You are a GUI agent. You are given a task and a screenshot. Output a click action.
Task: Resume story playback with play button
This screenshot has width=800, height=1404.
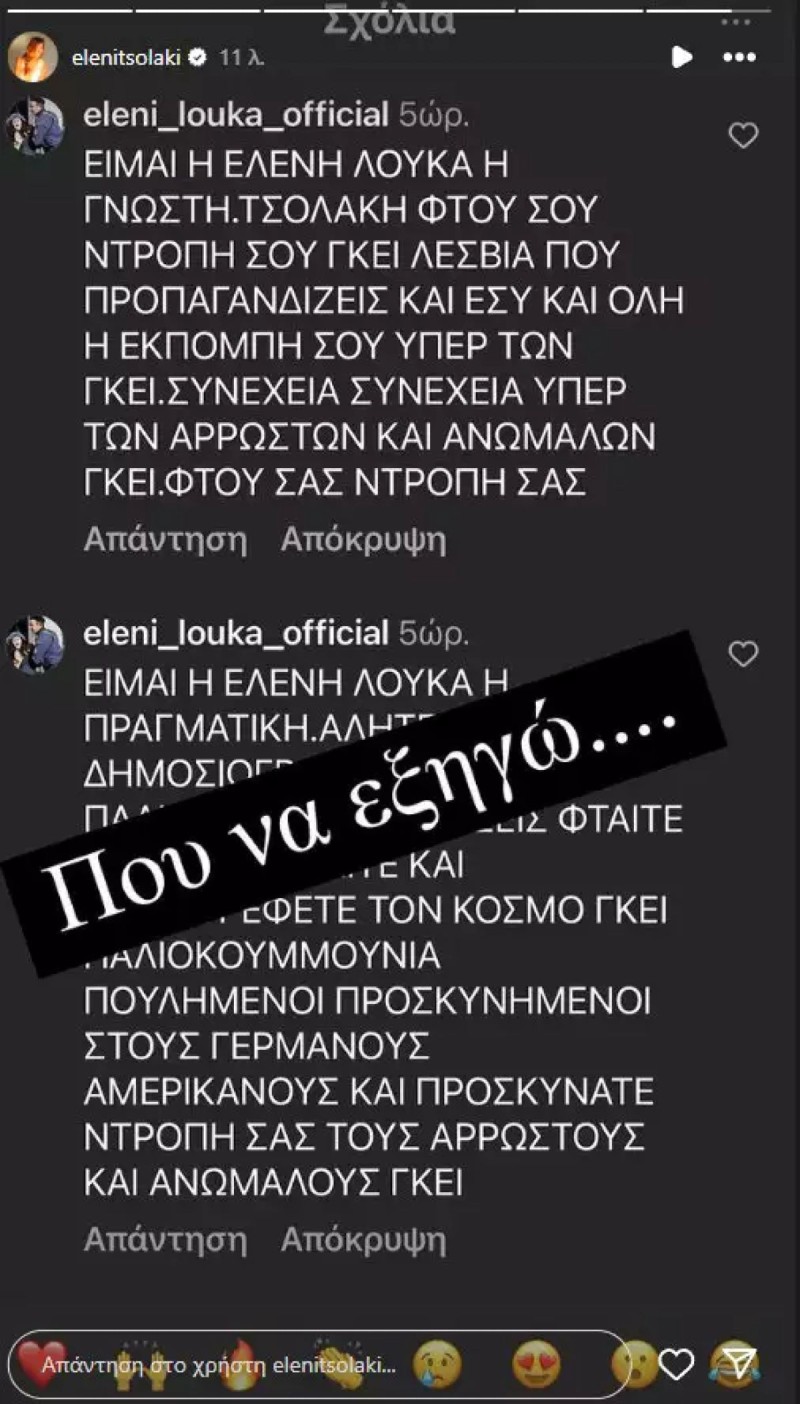click(682, 57)
